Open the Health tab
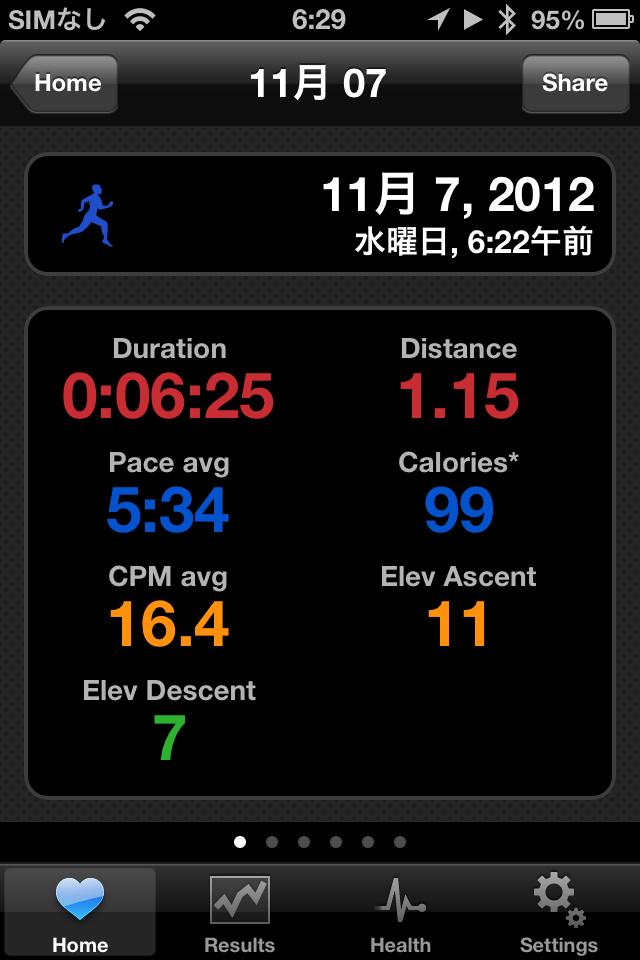640x960 pixels. [400, 913]
